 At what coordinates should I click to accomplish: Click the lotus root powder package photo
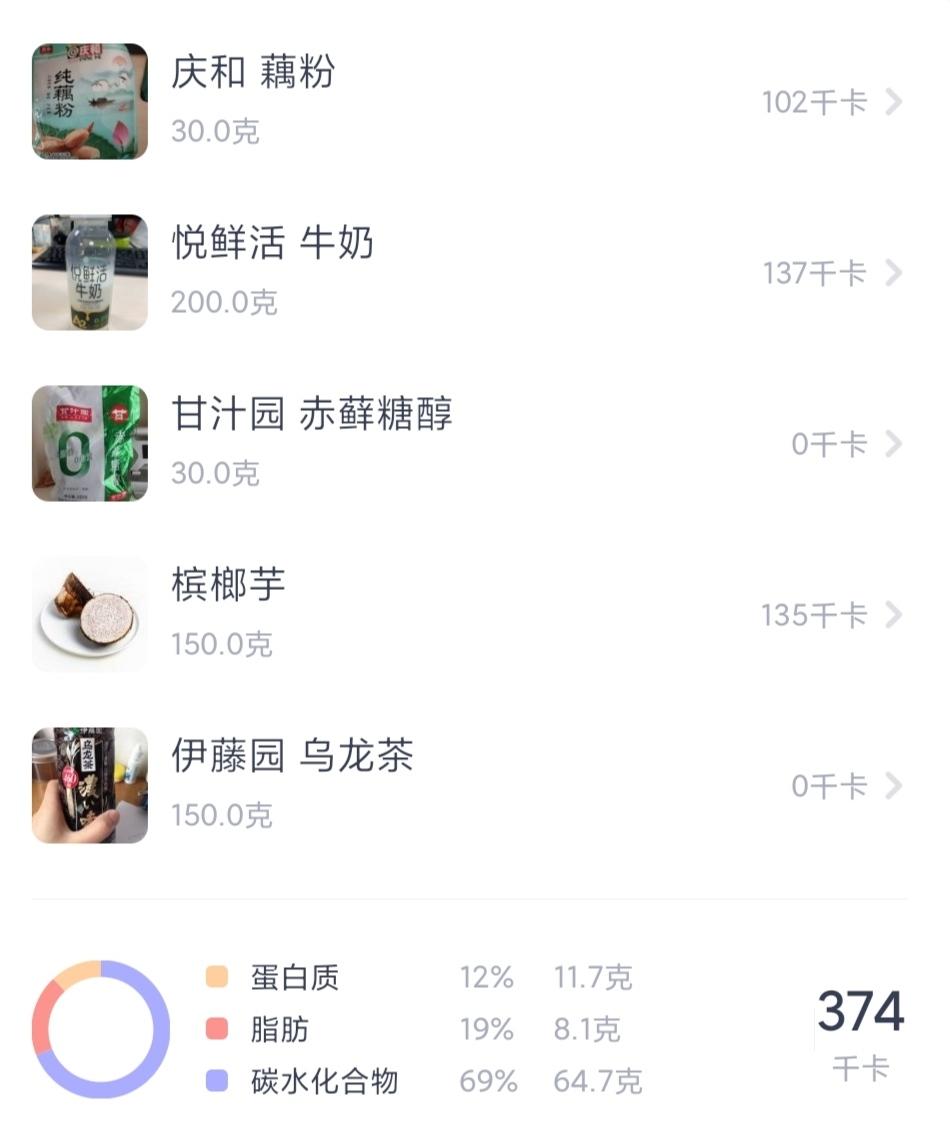click(89, 100)
